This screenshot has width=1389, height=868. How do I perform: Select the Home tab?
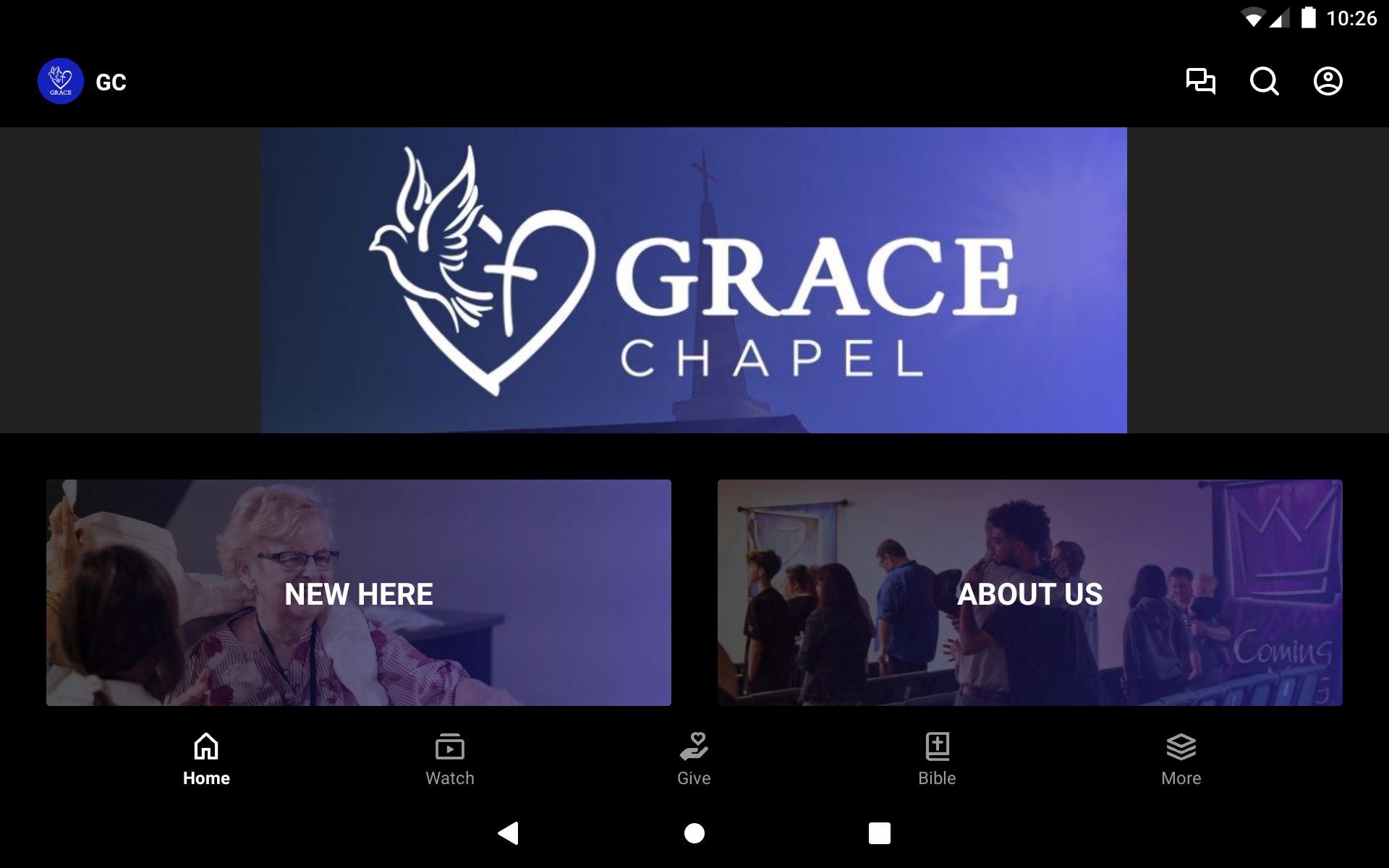click(x=206, y=759)
